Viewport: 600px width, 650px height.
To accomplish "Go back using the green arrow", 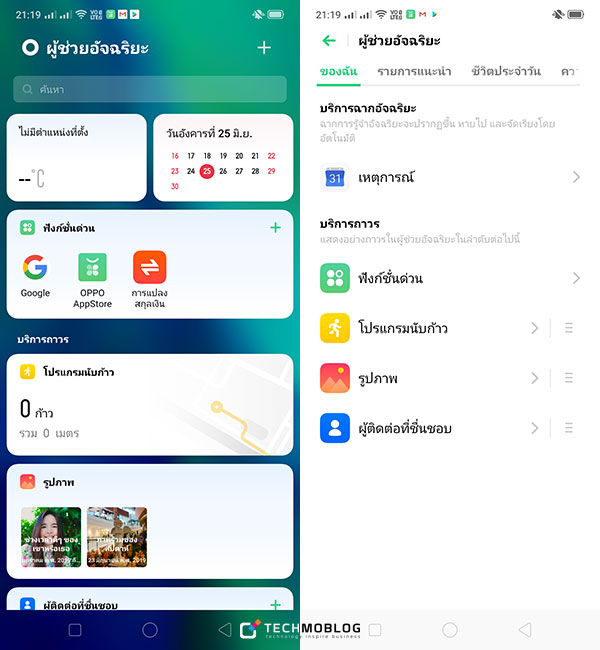I will (x=329, y=41).
